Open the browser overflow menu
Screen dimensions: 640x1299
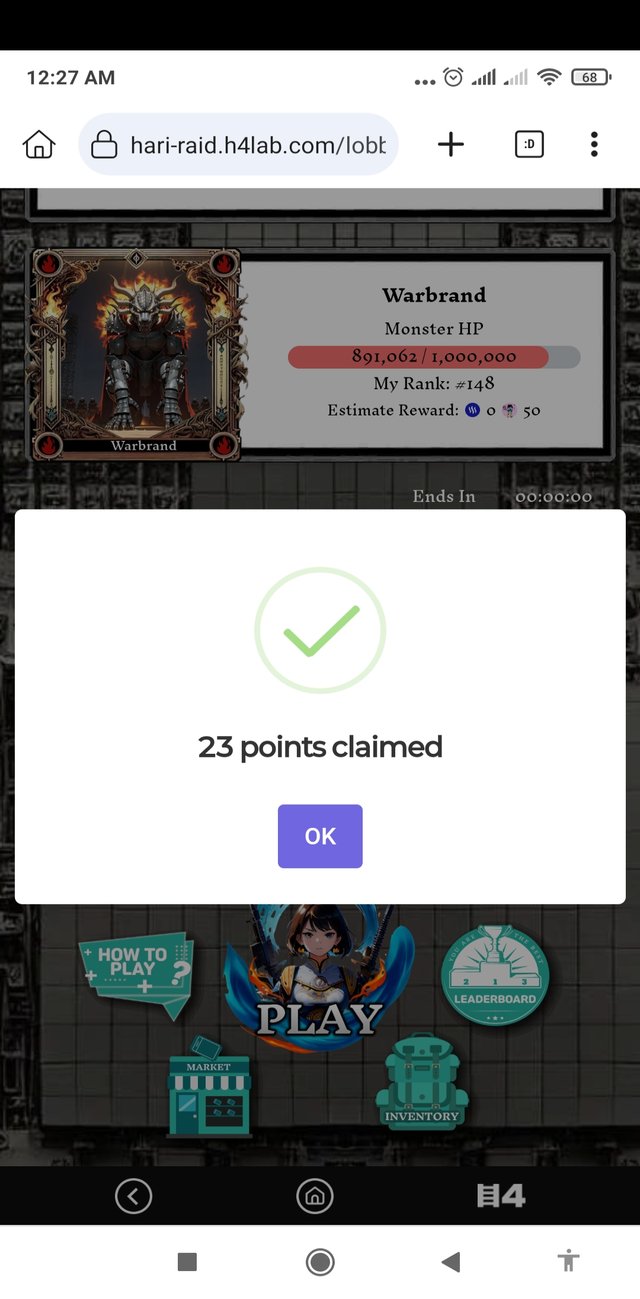pyautogui.click(x=594, y=144)
